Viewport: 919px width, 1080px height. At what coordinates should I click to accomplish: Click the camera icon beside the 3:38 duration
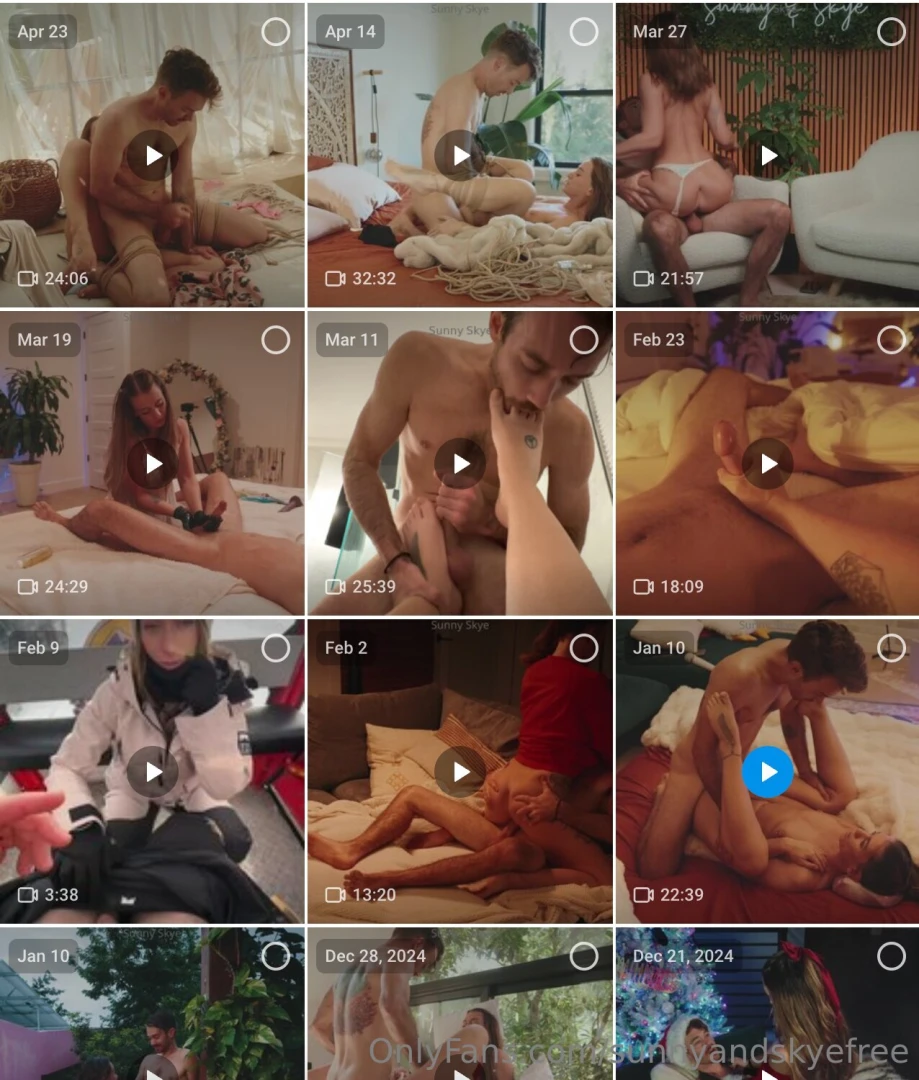[x=27, y=896]
